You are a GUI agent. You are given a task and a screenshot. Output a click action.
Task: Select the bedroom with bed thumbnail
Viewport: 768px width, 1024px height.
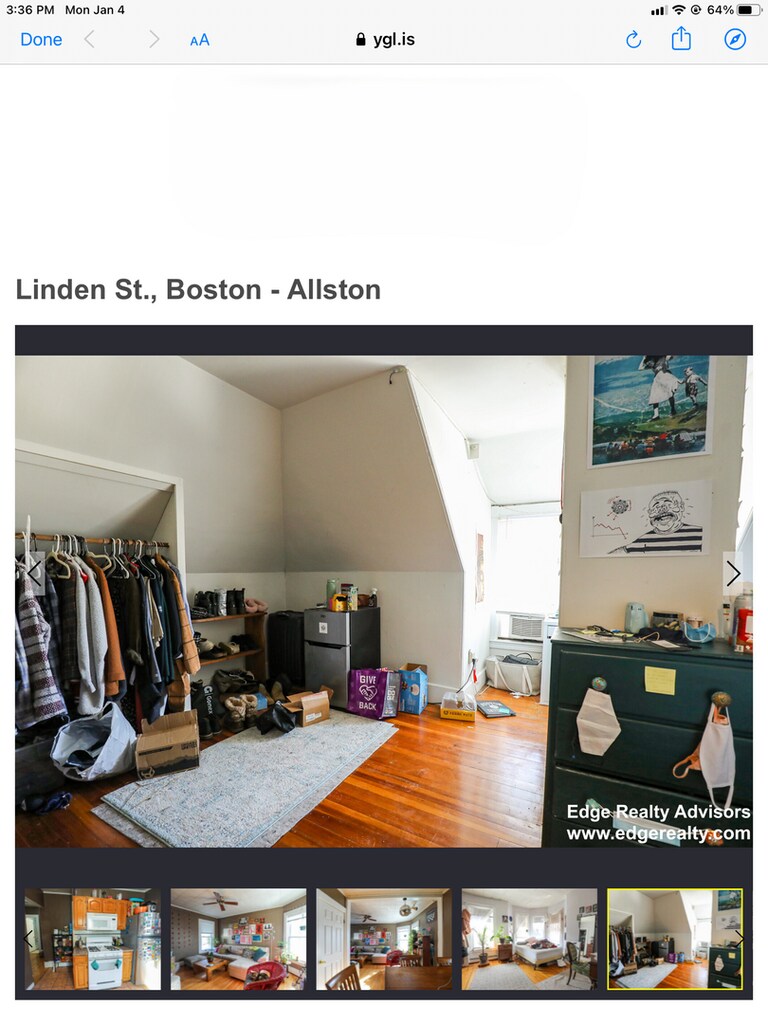pyautogui.click(x=529, y=939)
